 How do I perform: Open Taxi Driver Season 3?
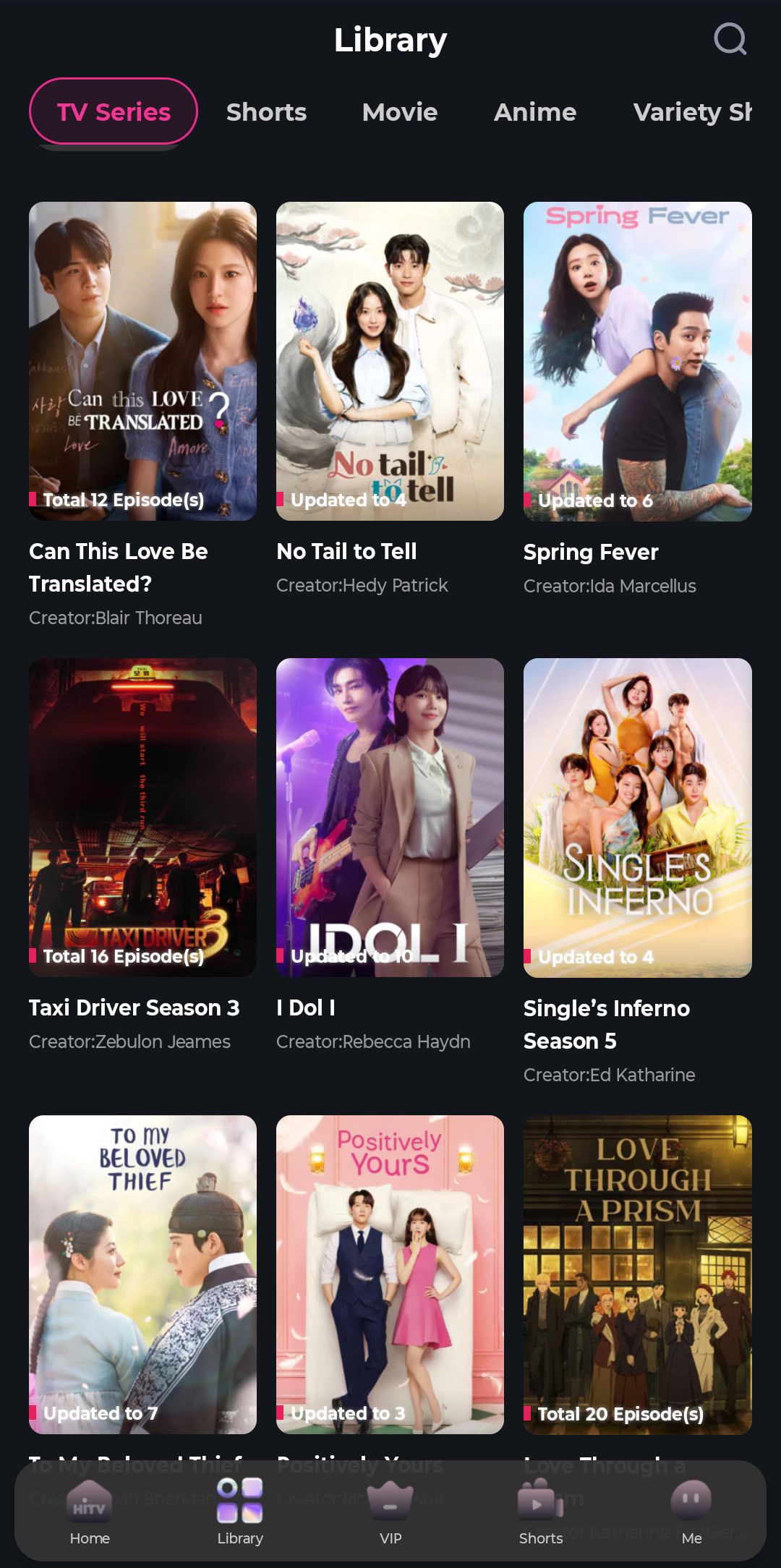pos(142,817)
